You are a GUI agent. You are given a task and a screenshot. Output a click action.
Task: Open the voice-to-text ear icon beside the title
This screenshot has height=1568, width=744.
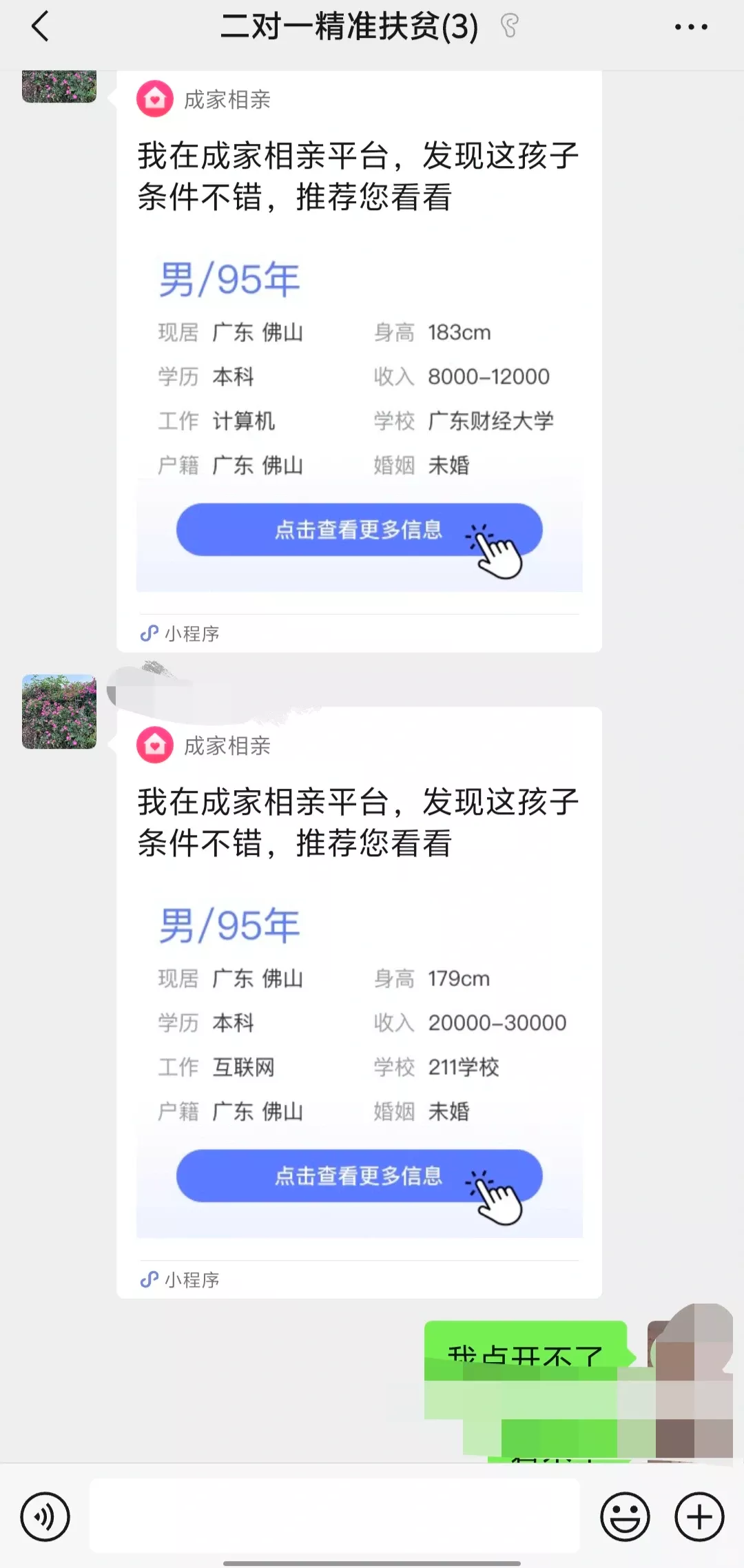pos(508,28)
